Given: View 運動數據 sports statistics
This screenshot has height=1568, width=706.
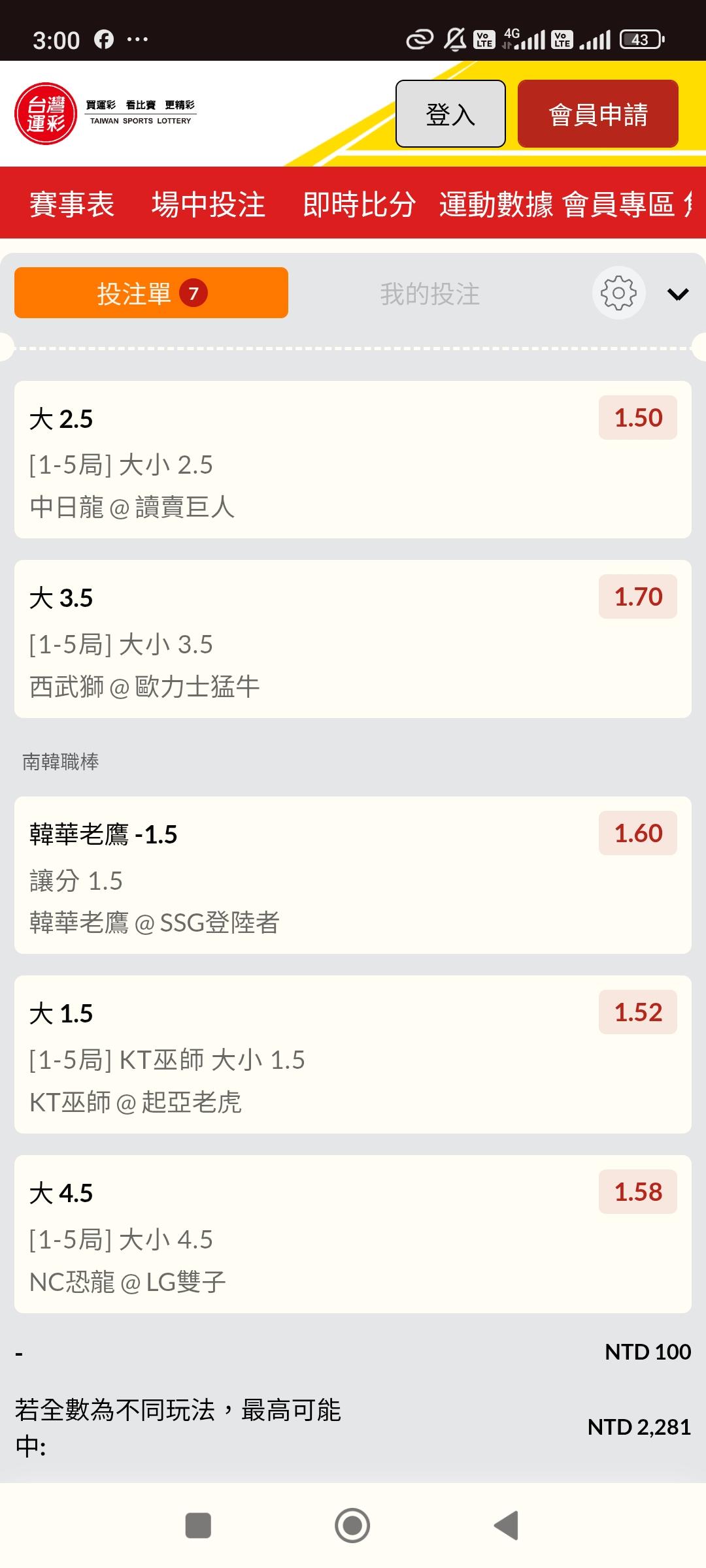Looking at the screenshot, I should coord(496,204).
